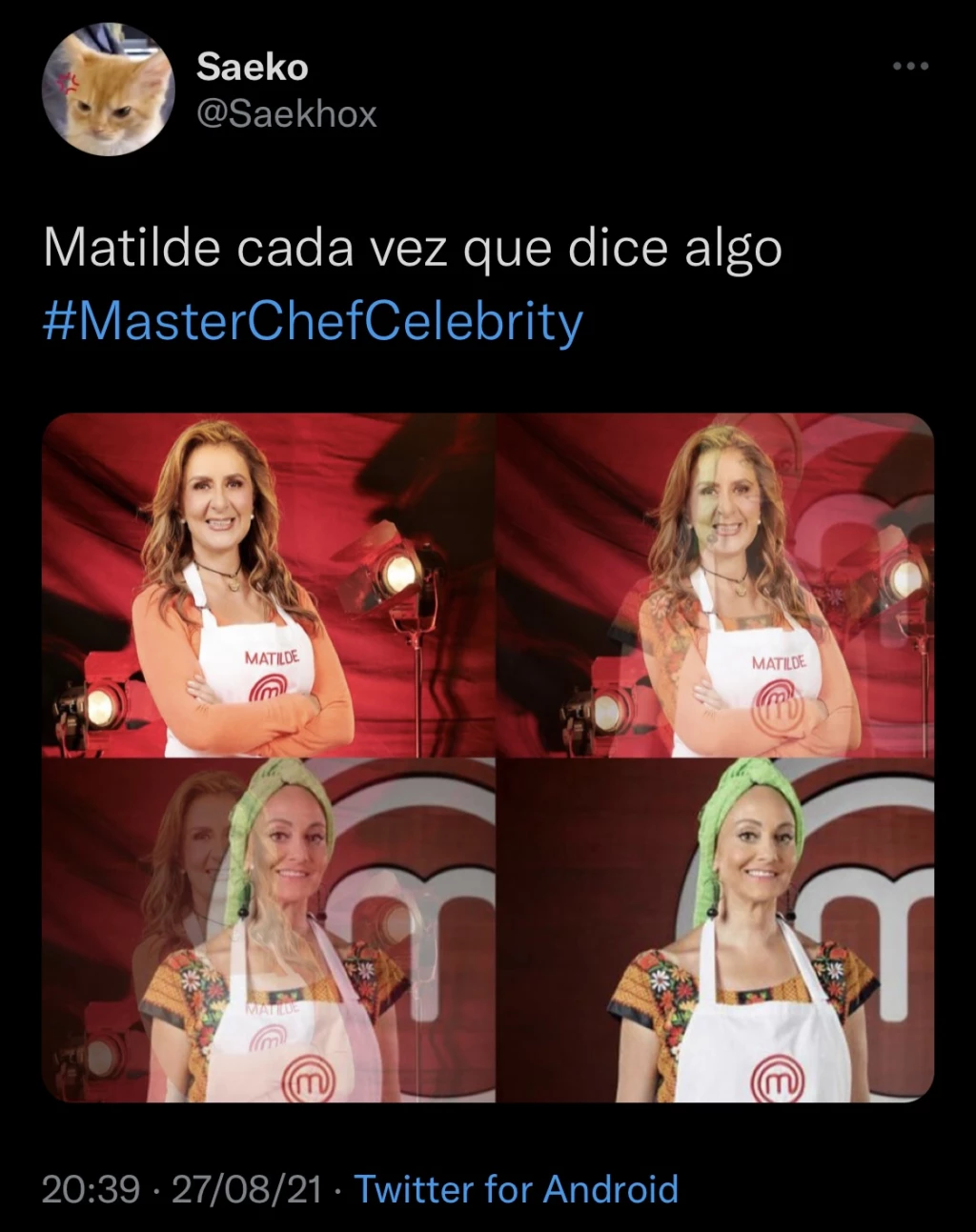Open the #MasterChefCelebrity hashtag link
The width and height of the screenshot is (976, 1232).
point(313,321)
